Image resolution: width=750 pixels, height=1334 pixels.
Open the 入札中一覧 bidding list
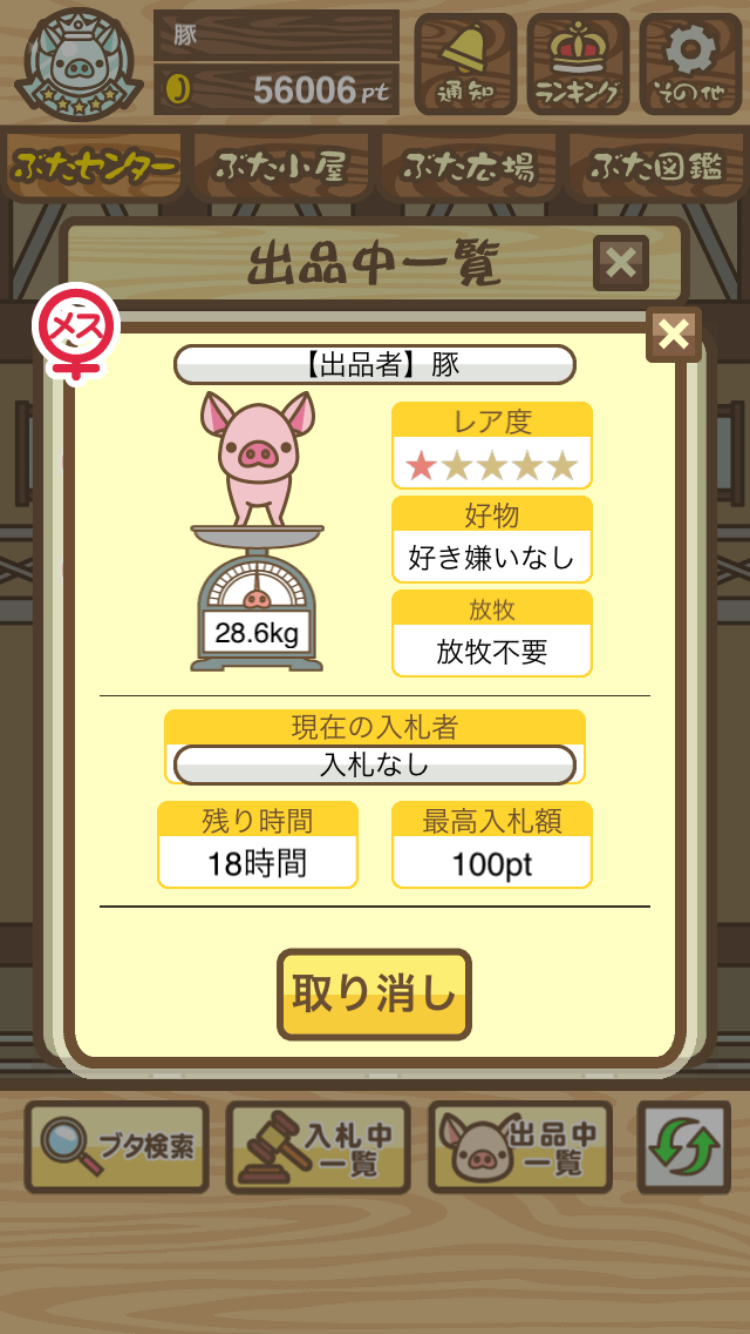318,1147
